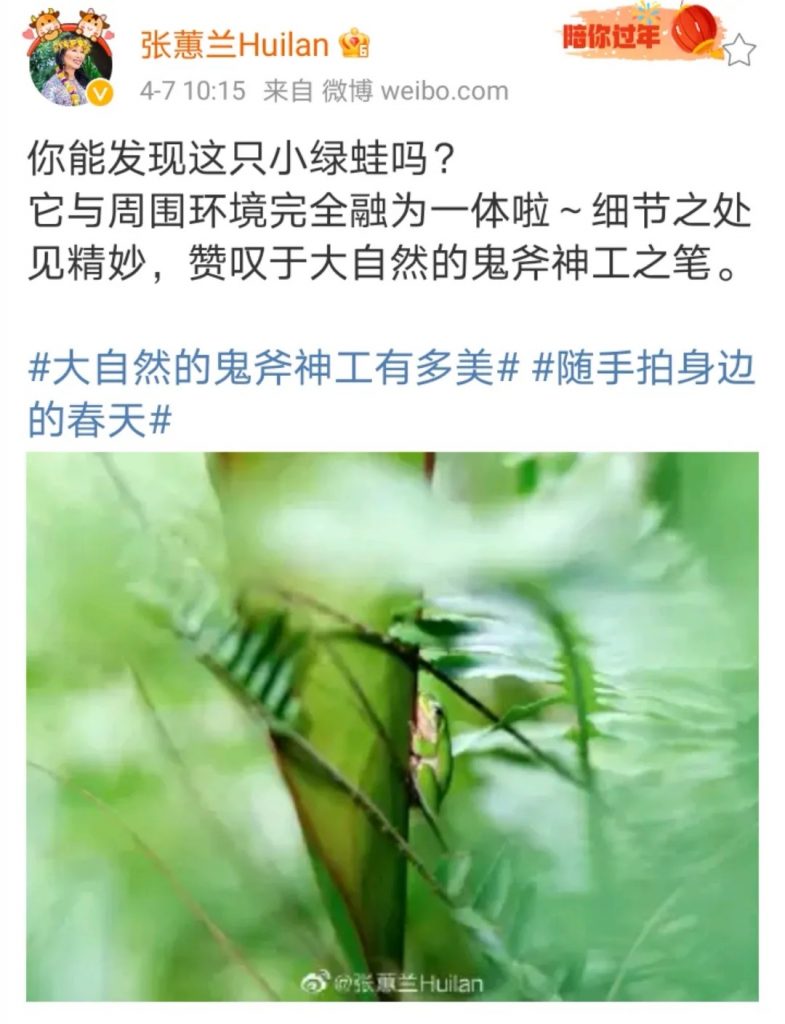Favorite this post with the star icon
Image resolution: width=785 pixels, height=1024 pixels.
(738, 49)
